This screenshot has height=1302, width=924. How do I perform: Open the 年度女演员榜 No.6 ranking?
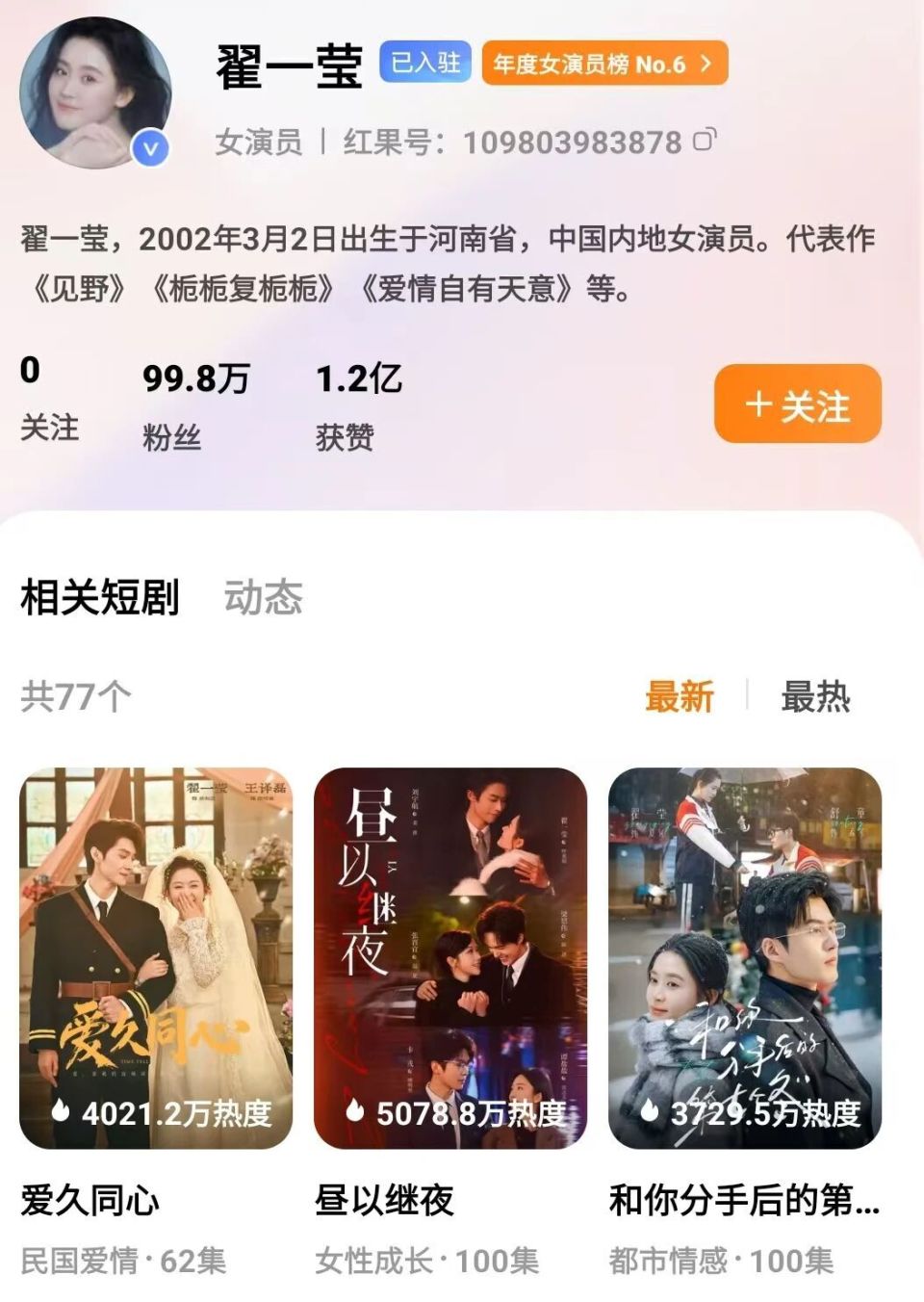(603, 65)
